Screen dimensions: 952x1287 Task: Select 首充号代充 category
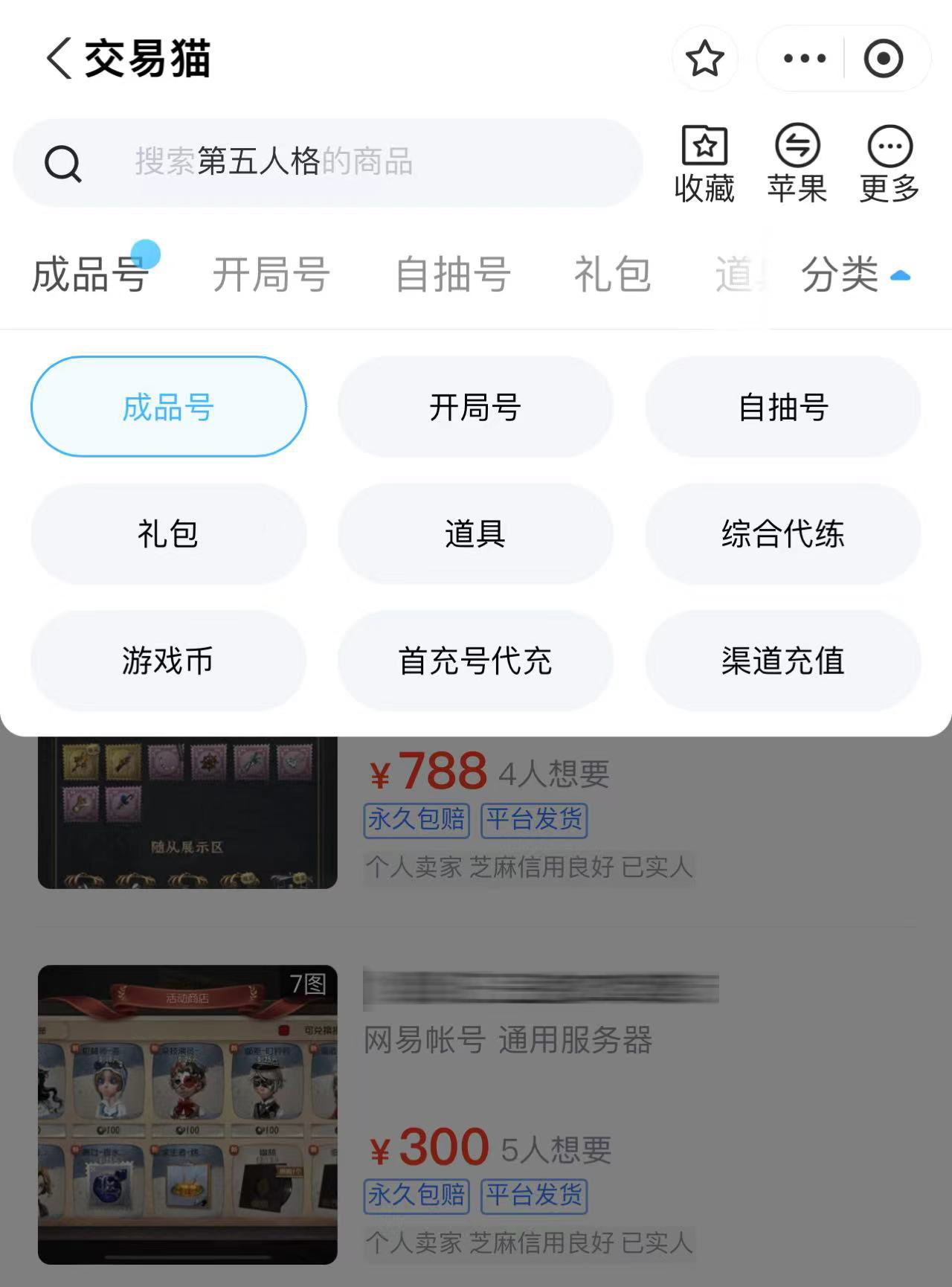475,661
